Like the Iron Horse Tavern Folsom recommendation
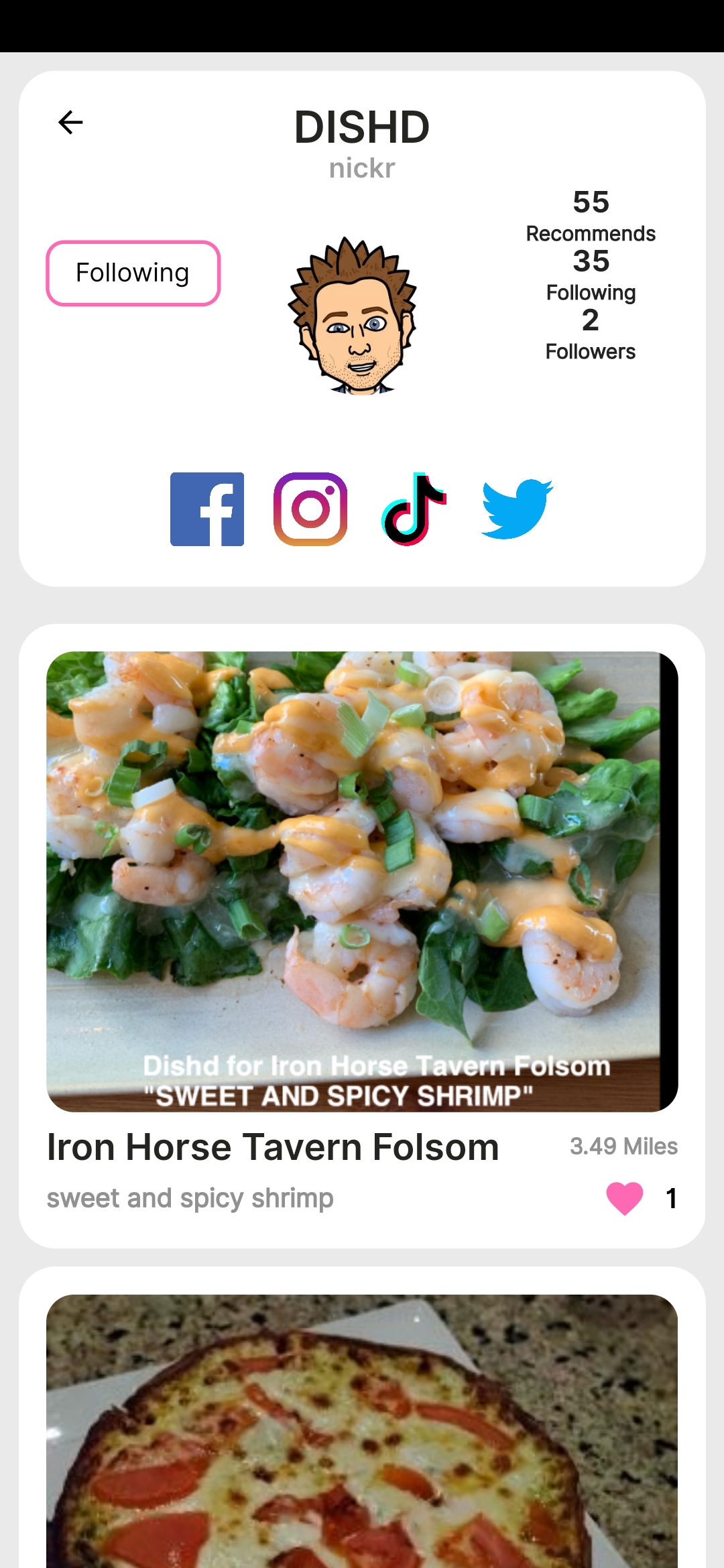This screenshot has width=724, height=1568. (x=624, y=1198)
